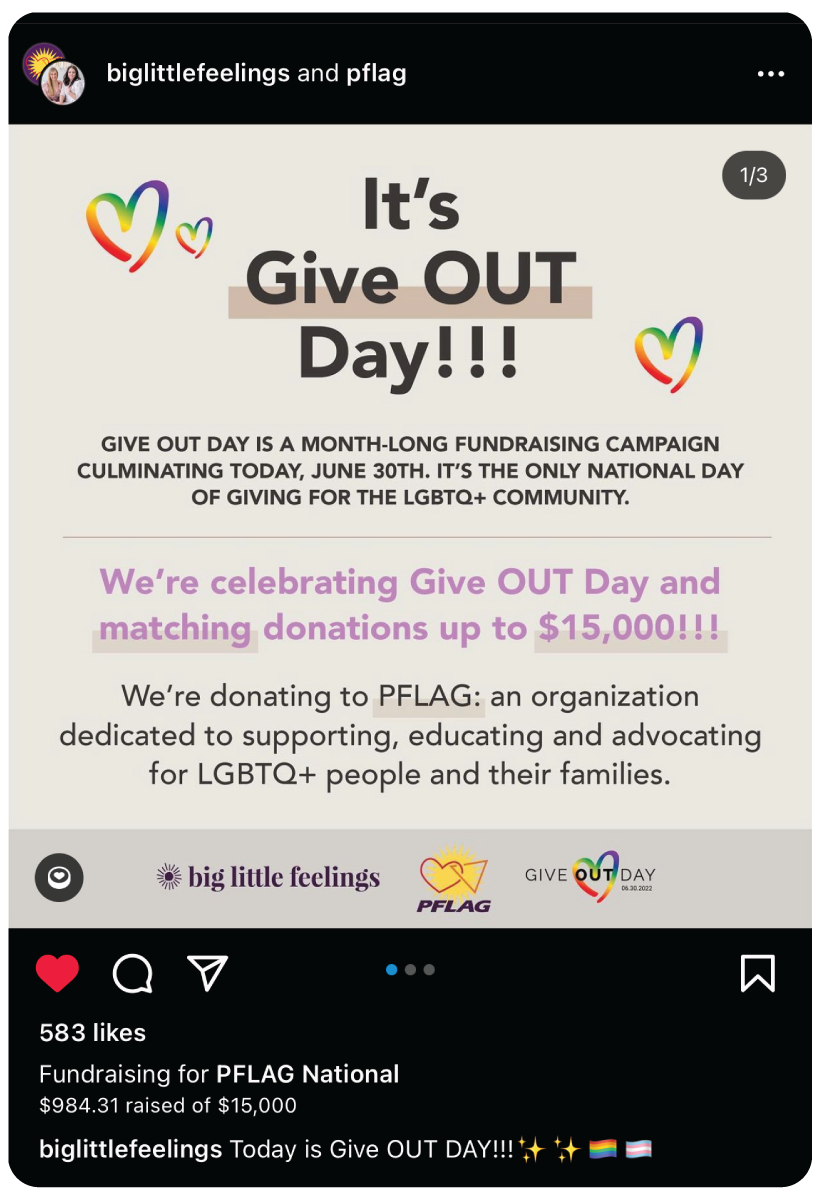Viewport: 821px width, 1200px height.
Task: Tap the profile avatars in the post header
Action: tap(53, 74)
